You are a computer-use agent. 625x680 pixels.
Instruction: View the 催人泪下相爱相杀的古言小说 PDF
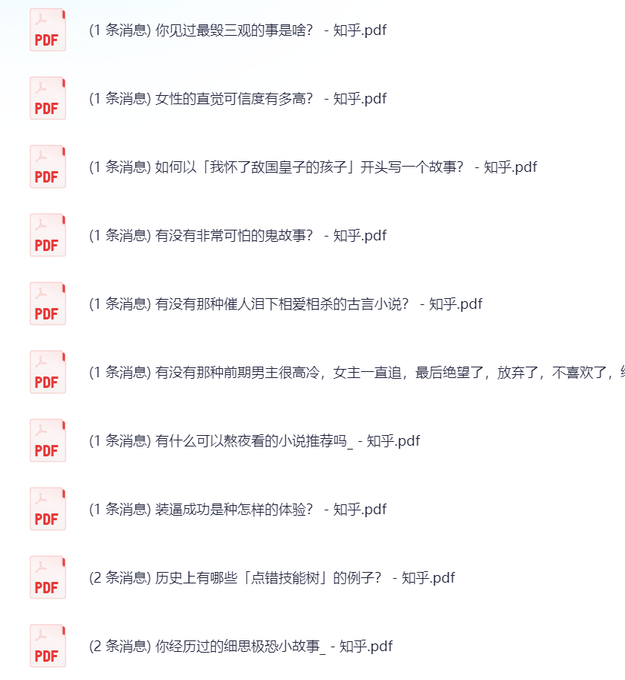(285, 304)
